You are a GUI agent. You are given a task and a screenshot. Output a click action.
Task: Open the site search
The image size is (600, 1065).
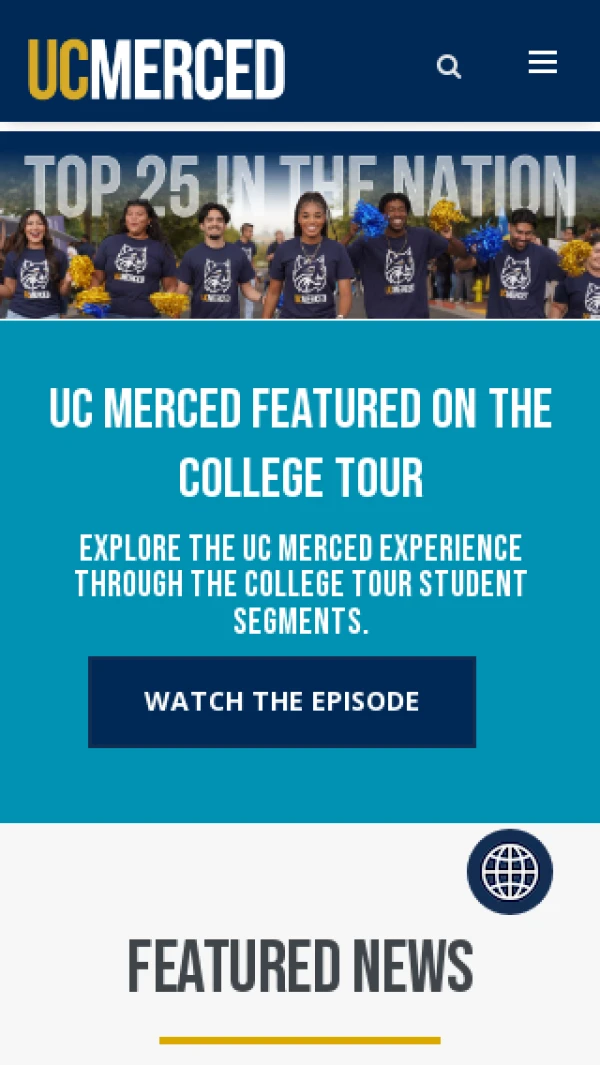[449, 67]
